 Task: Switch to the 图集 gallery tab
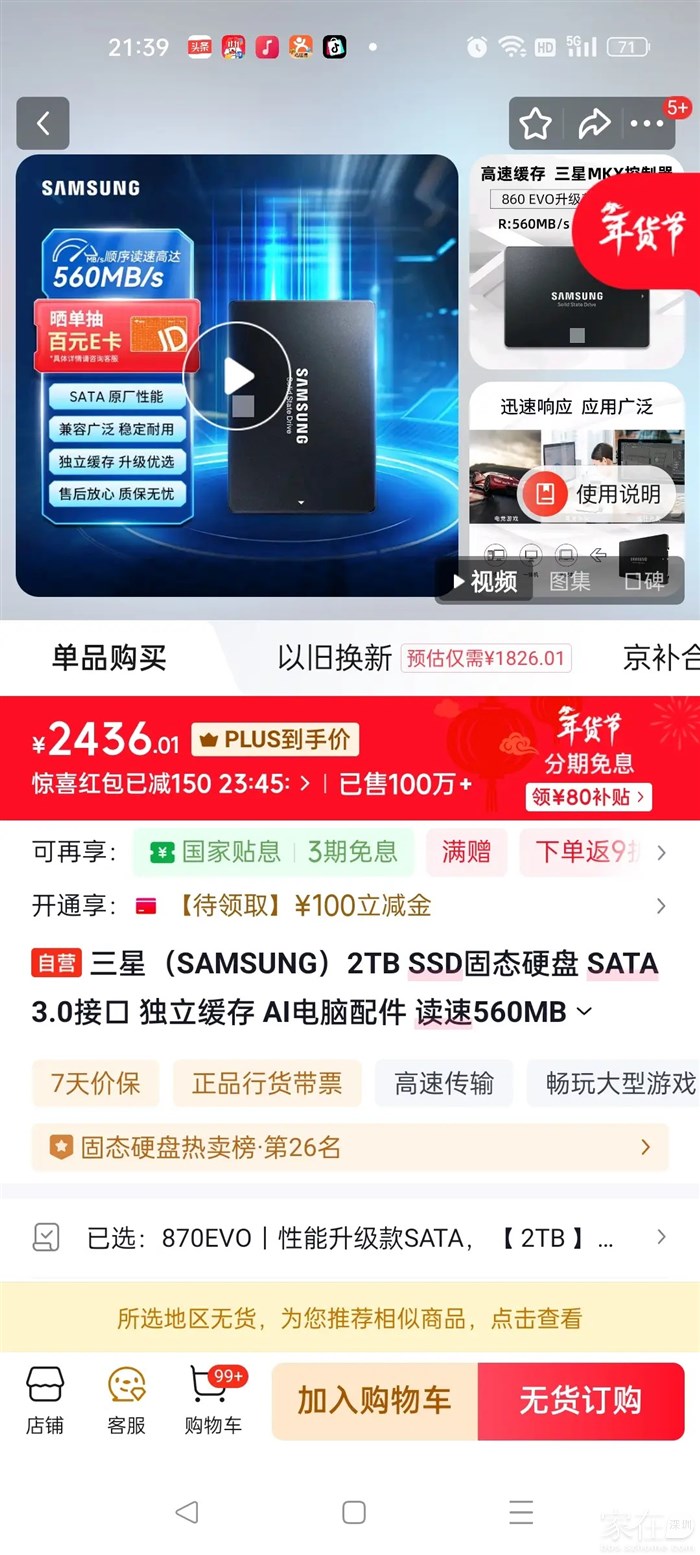click(569, 581)
